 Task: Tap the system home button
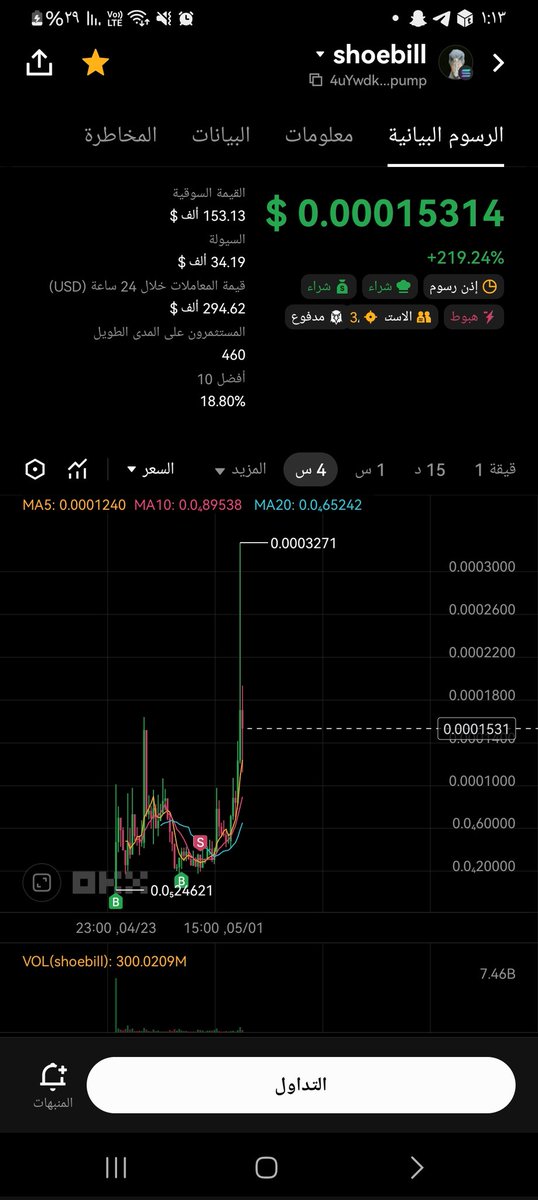point(266,1167)
